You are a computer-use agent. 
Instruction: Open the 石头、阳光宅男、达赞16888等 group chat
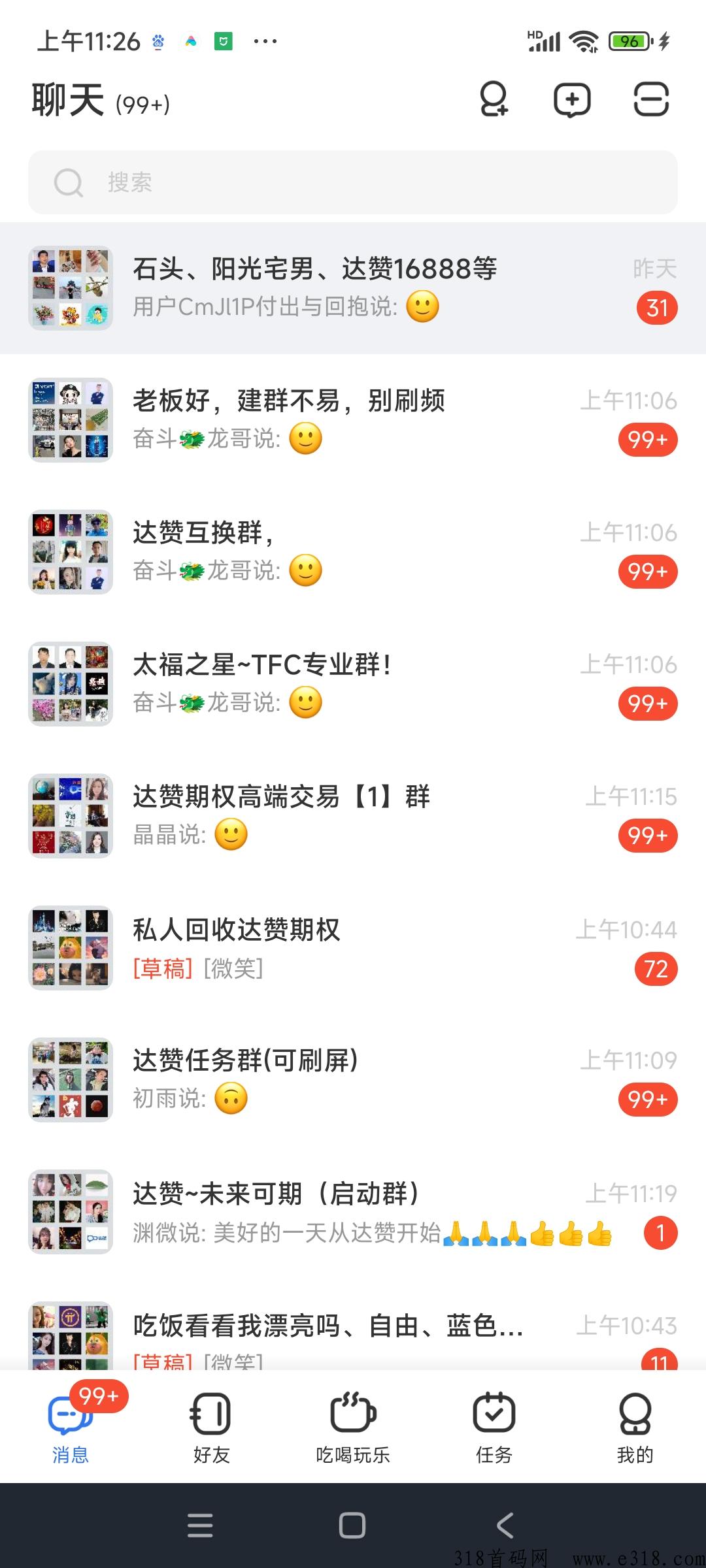point(353,288)
